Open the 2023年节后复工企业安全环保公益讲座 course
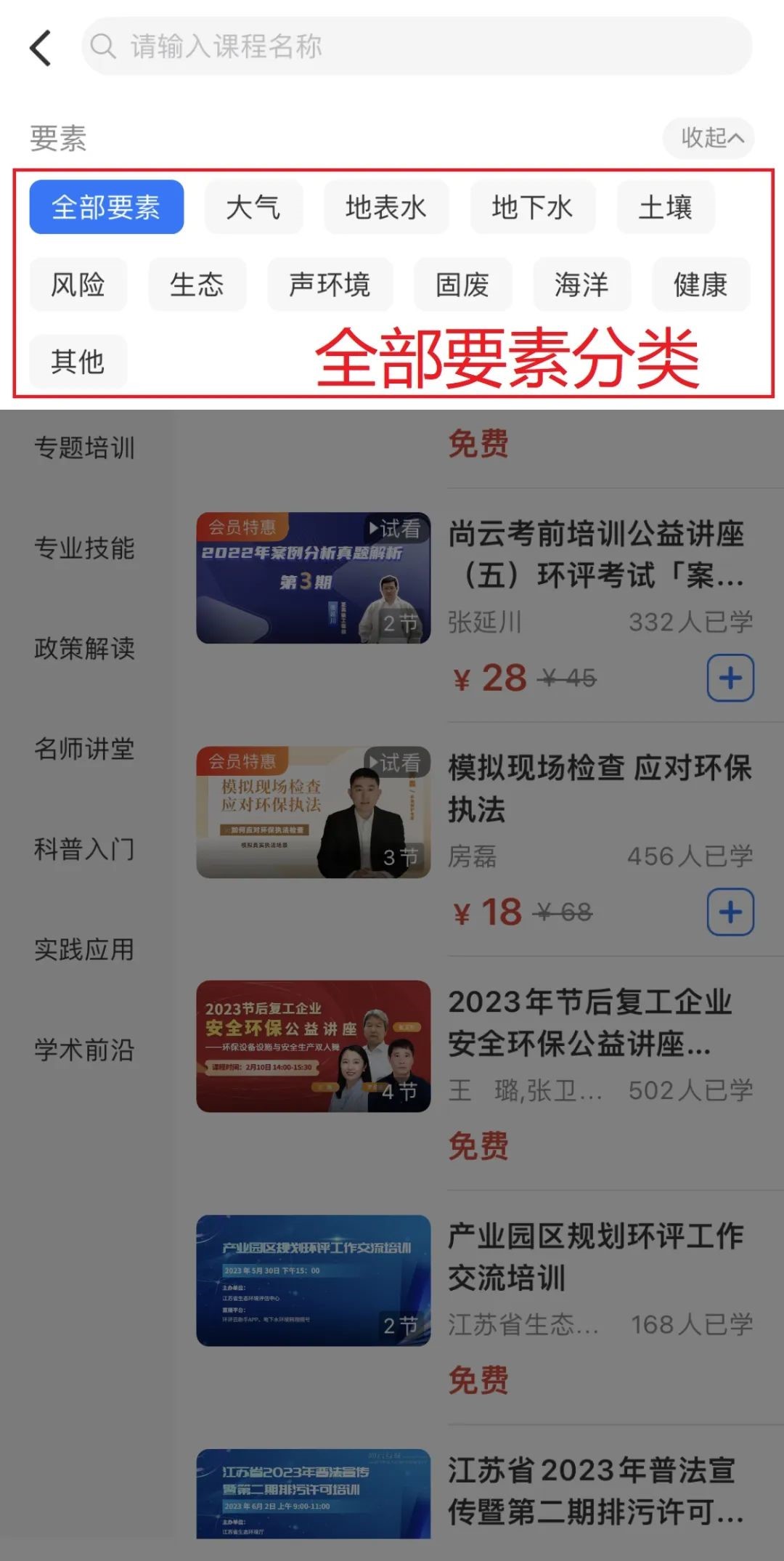This screenshot has height=1561, width=784. pyautogui.click(x=589, y=1023)
